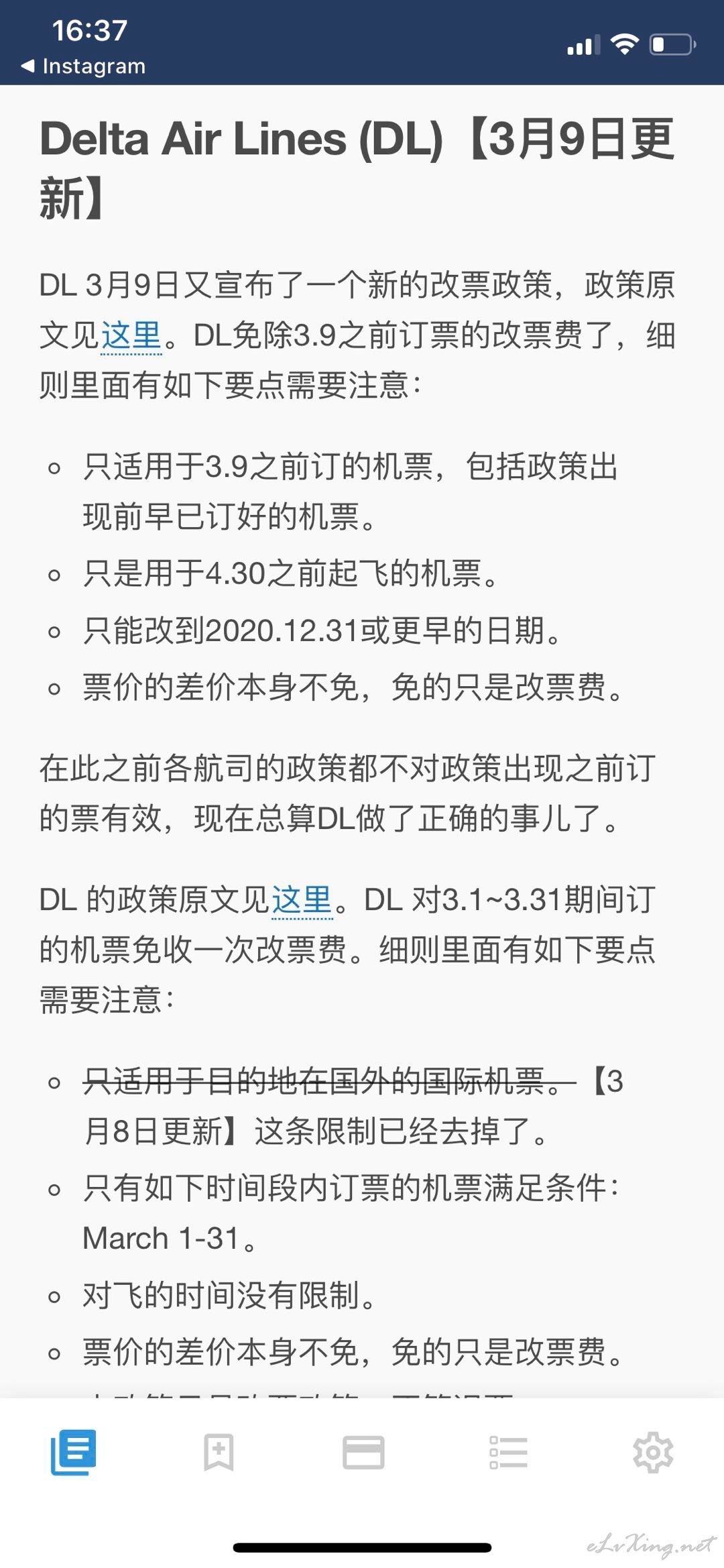Screen dimensions: 724x1568
Task: Open the 这里 link after 政策原文见 in the first paragraph
Action: [131, 335]
